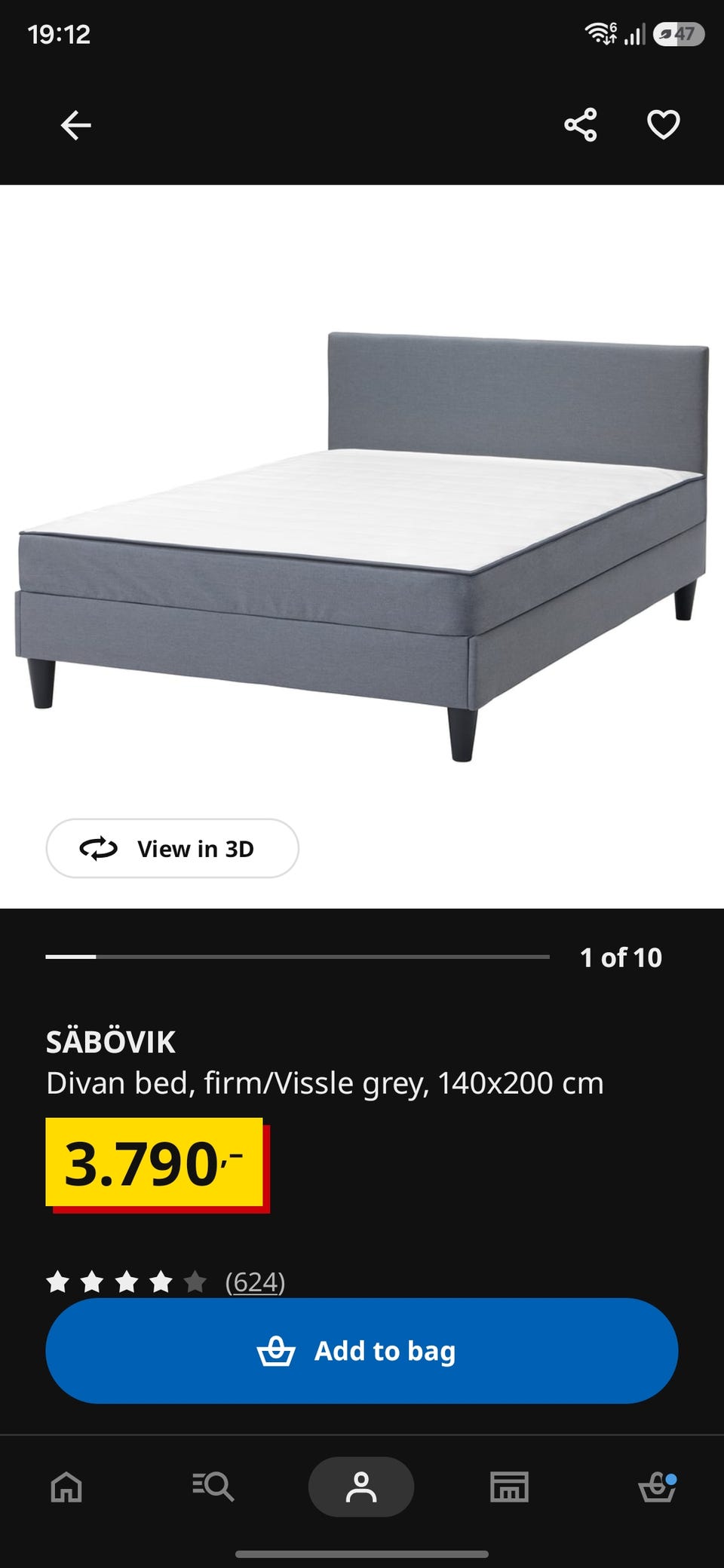Switch to the Home tab

66,1487
